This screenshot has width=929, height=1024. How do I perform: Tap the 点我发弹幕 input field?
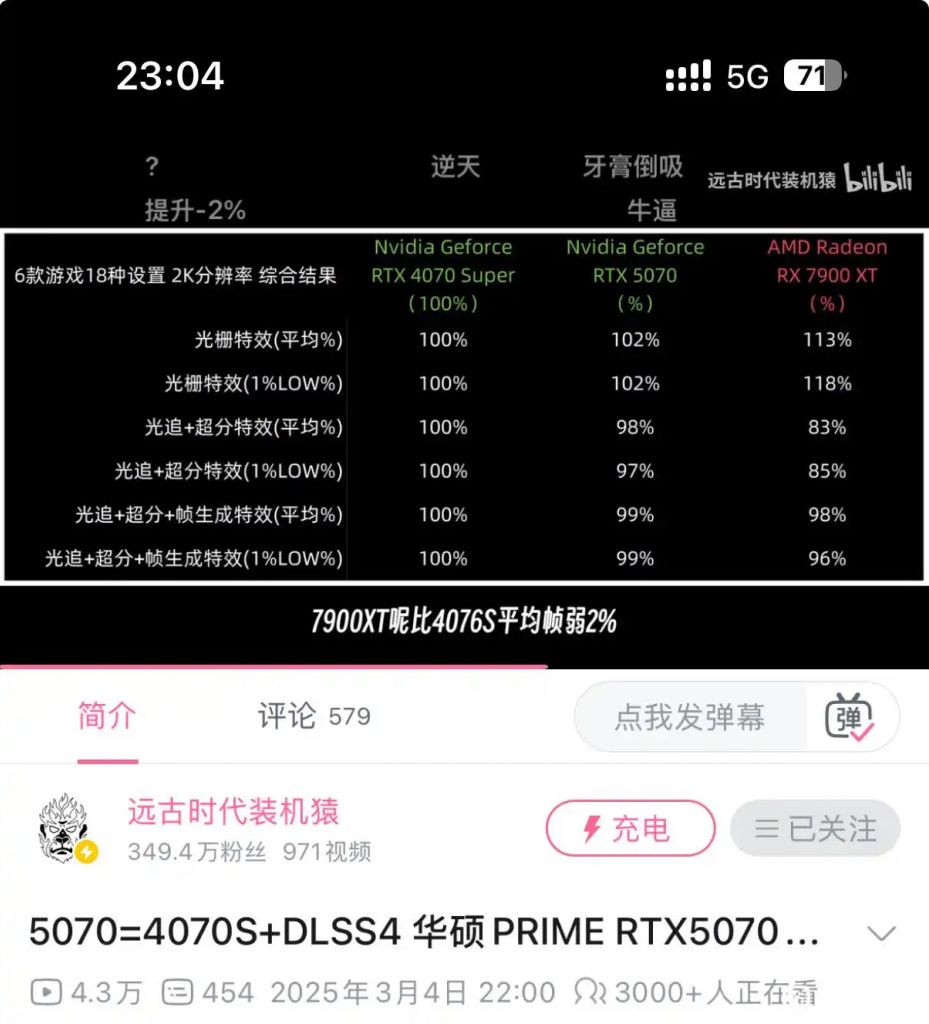[690, 717]
